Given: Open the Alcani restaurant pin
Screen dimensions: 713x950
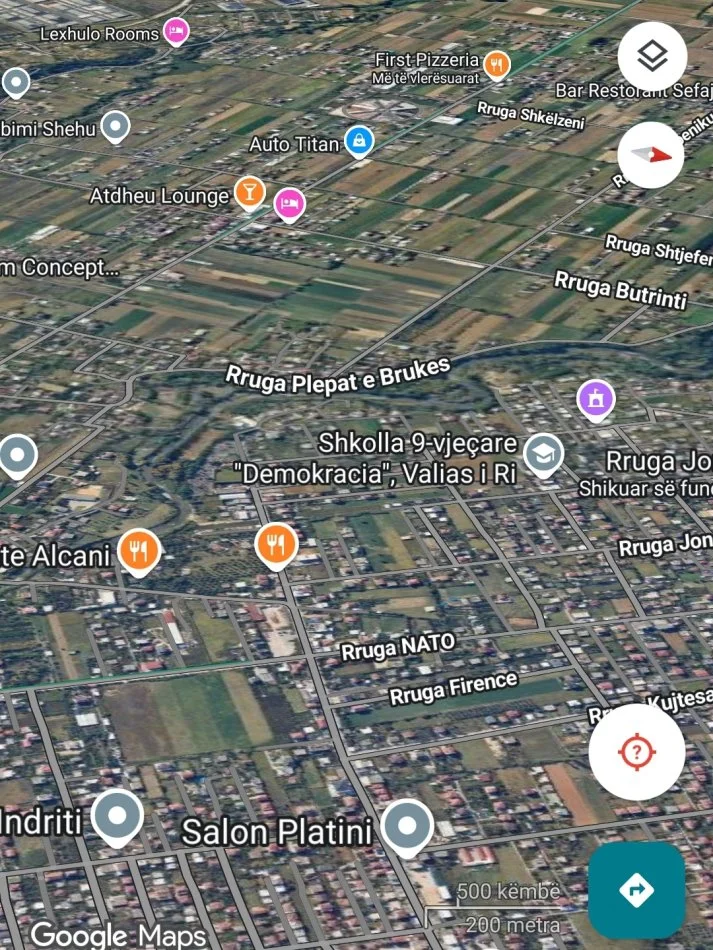Looking at the screenshot, I should pyautogui.click(x=139, y=550).
